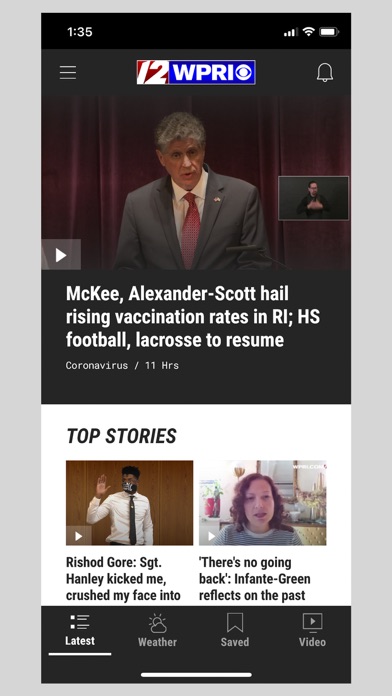
Task: Open the Infante-Green 'no going back' story
Action: coord(262,533)
